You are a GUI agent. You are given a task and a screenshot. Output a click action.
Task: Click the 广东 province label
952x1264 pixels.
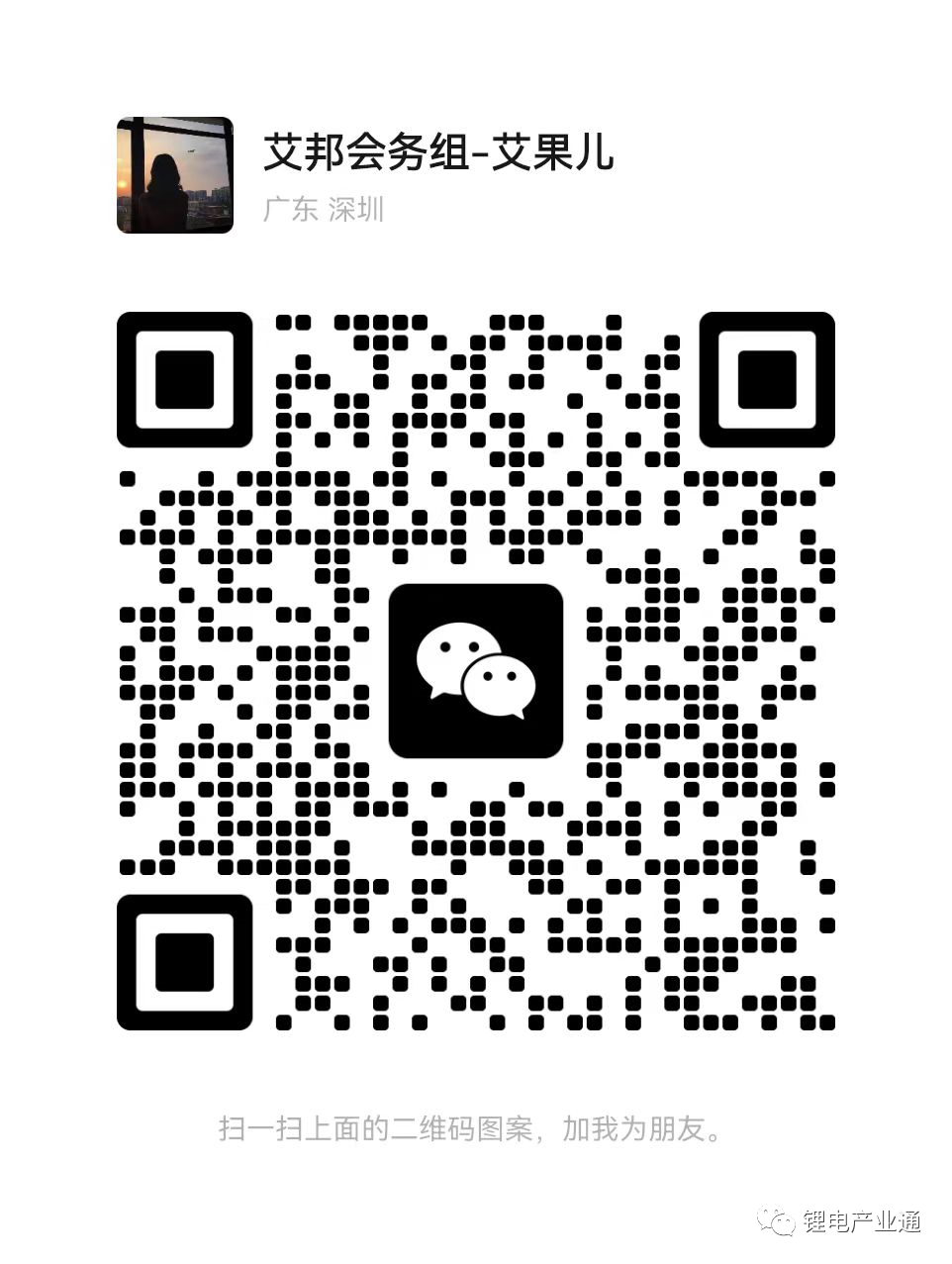click(x=292, y=209)
